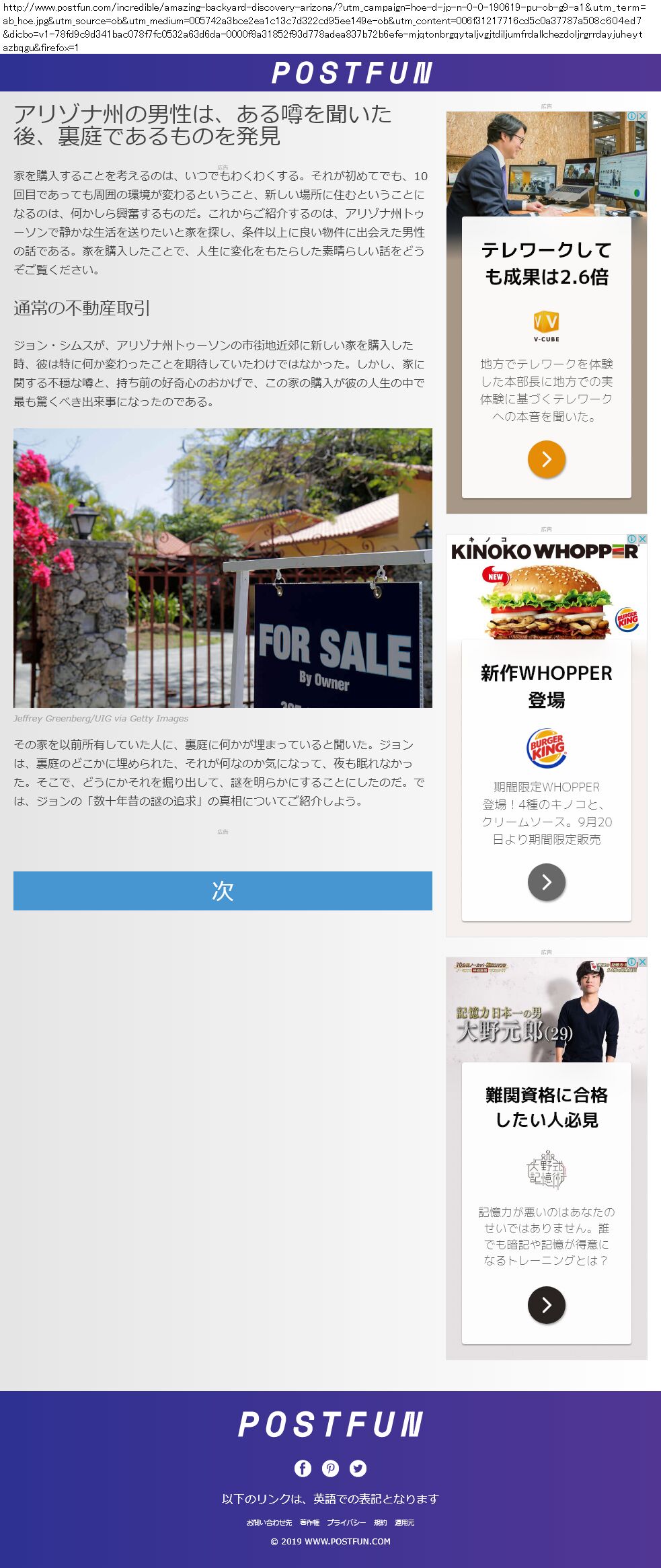This screenshot has height=1568, width=661.
Task: Tap the arrow on the 新作WHOPPER ad
Action: 546,882
